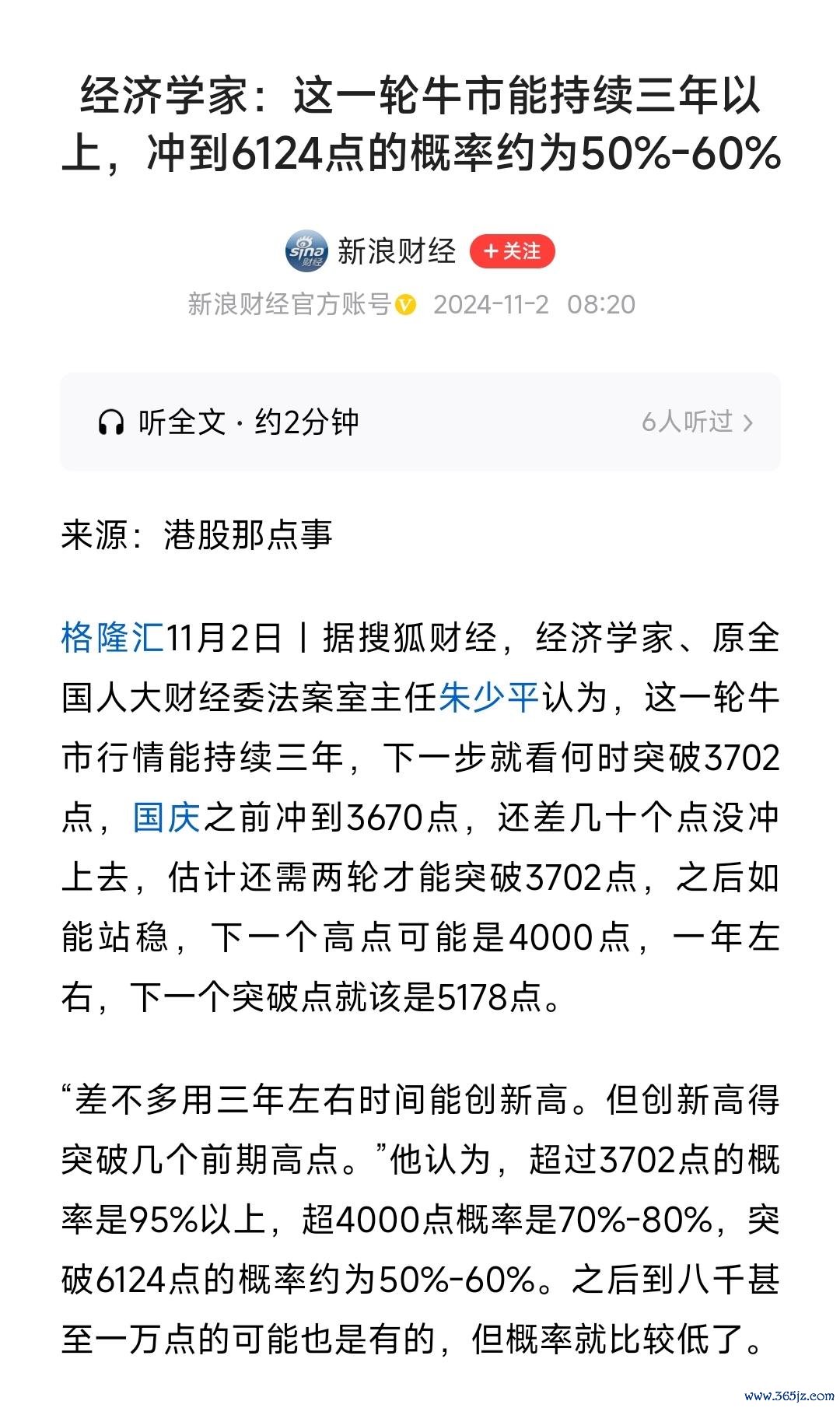View the 6人听过 listener list
This screenshot has height=1408, width=840.
[698, 422]
